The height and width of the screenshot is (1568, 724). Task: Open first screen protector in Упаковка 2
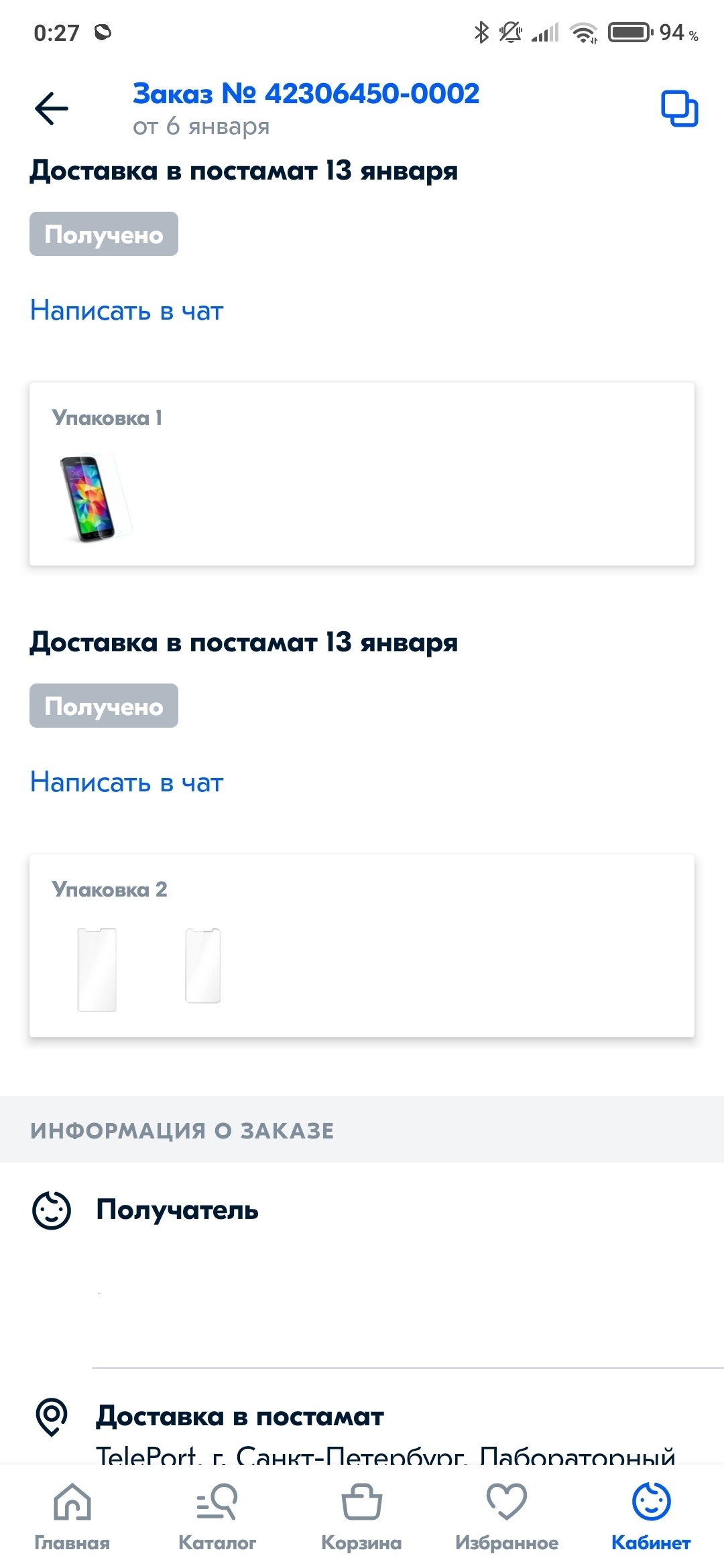(97, 969)
